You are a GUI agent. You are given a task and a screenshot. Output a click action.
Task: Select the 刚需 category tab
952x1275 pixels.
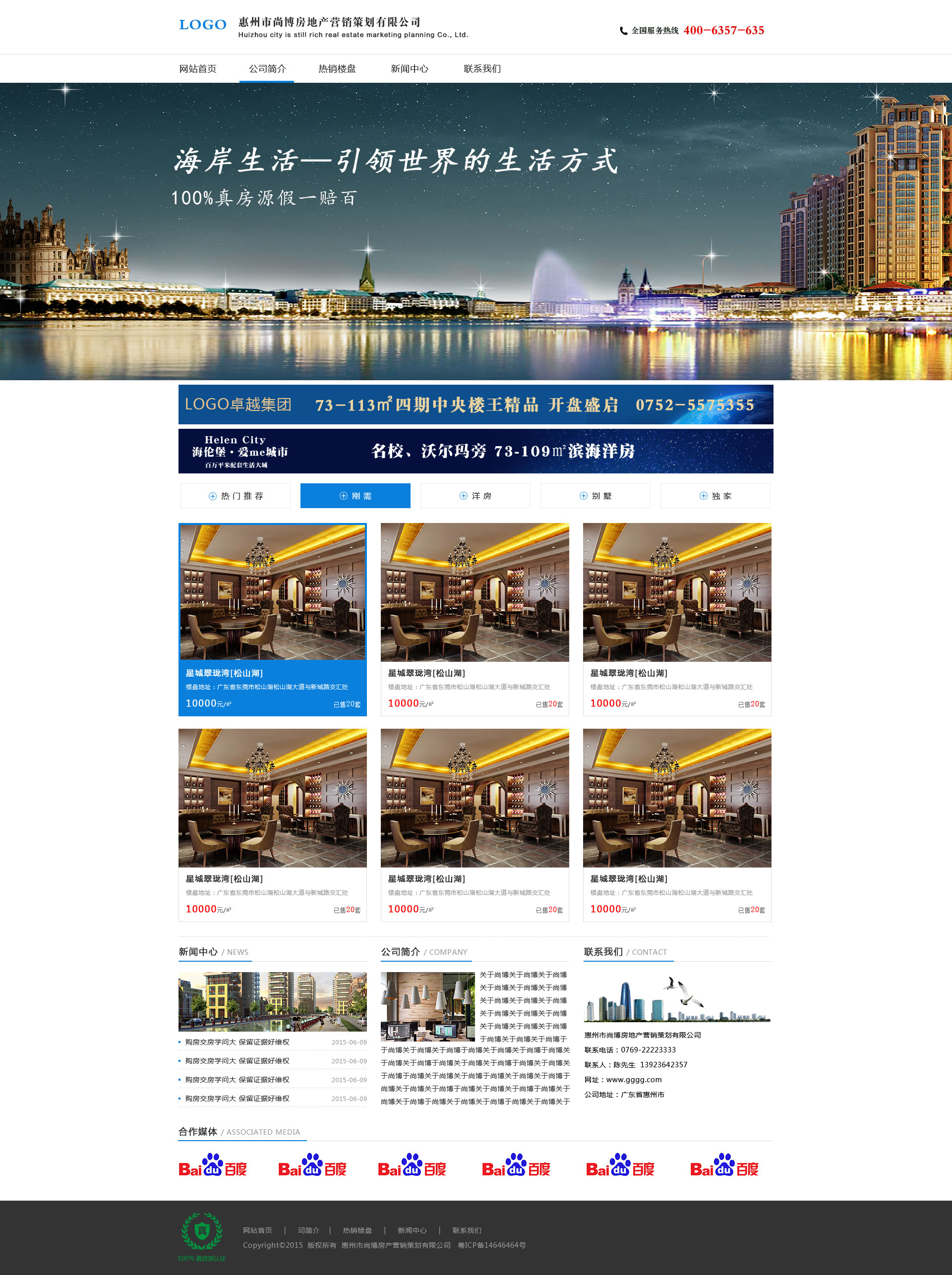pos(355,496)
